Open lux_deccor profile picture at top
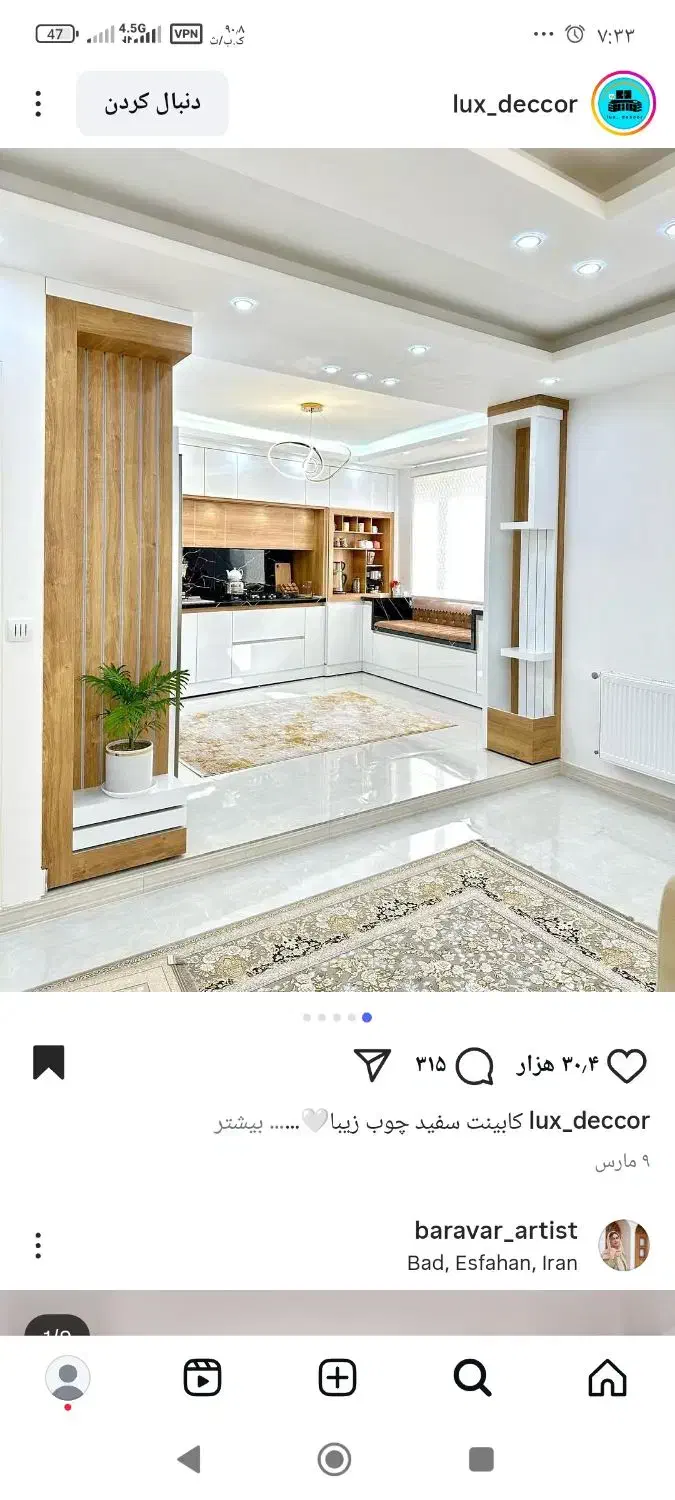Viewport: 675px width, 1500px height. (x=623, y=103)
